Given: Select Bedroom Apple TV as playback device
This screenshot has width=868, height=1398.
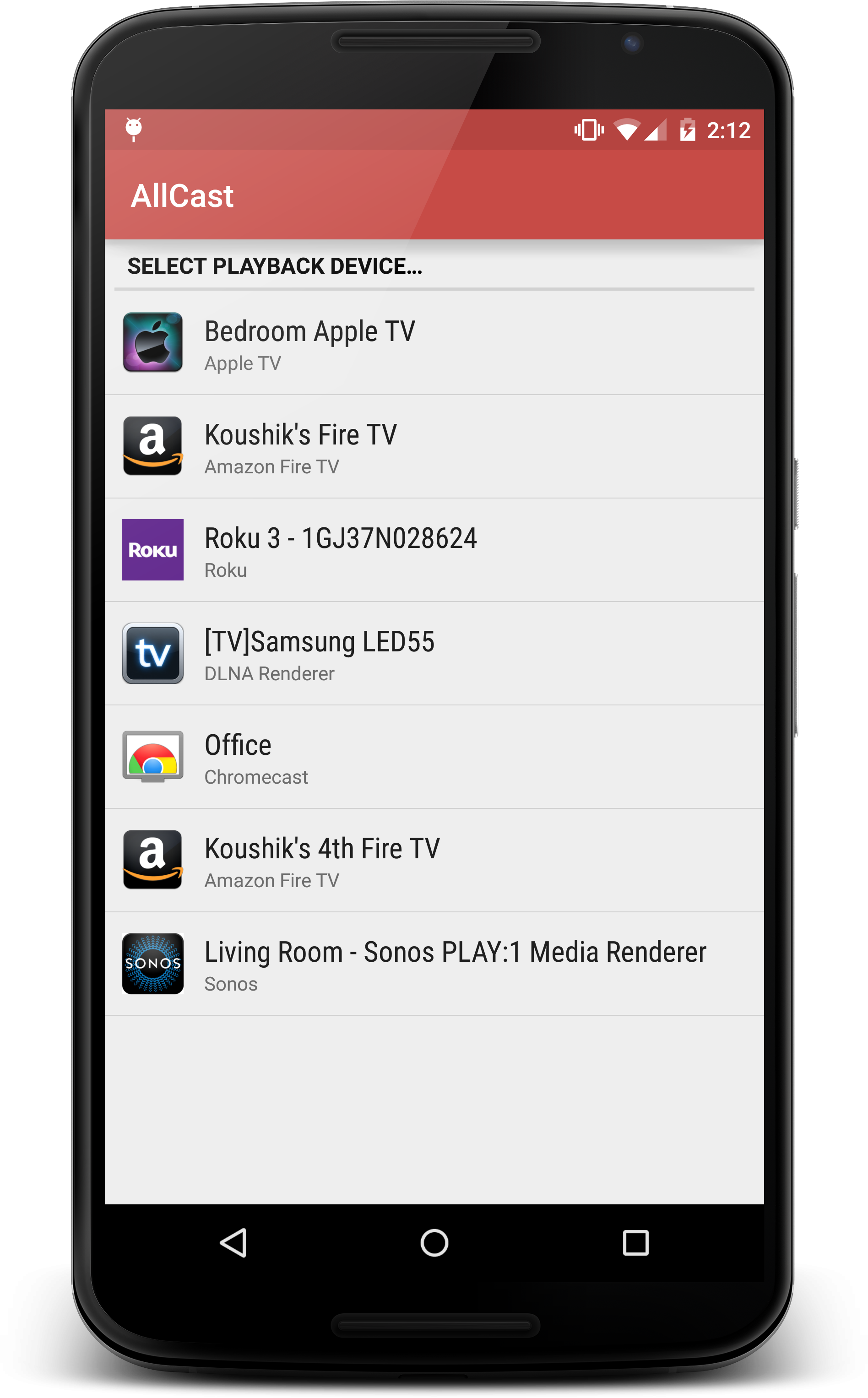Looking at the screenshot, I should [434, 342].
